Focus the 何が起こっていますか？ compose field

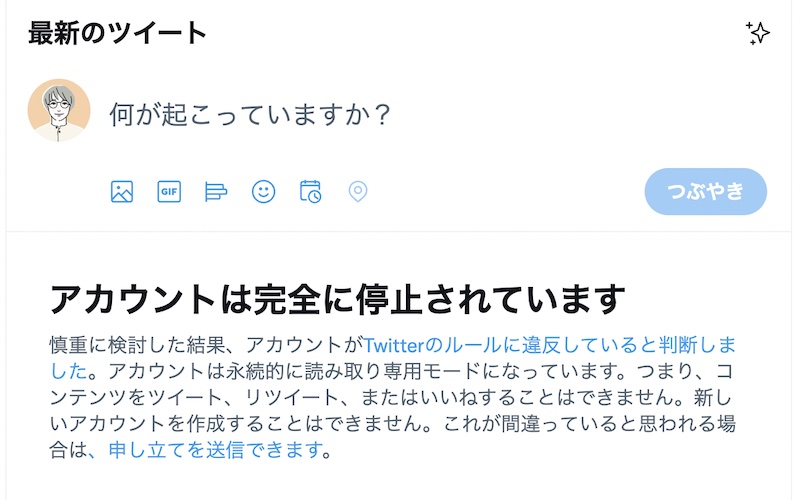[250, 114]
